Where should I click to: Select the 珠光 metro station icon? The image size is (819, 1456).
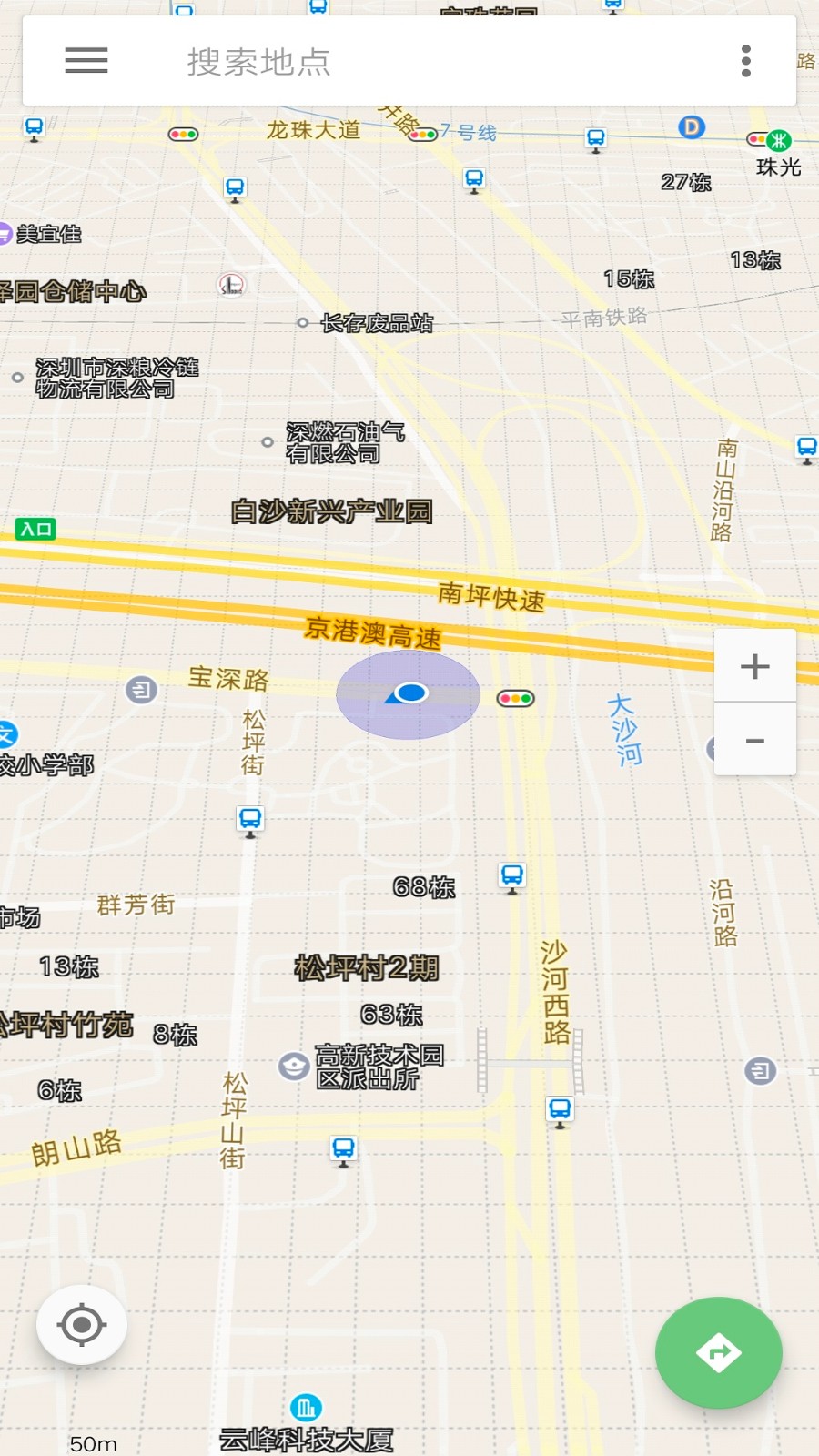[780, 141]
